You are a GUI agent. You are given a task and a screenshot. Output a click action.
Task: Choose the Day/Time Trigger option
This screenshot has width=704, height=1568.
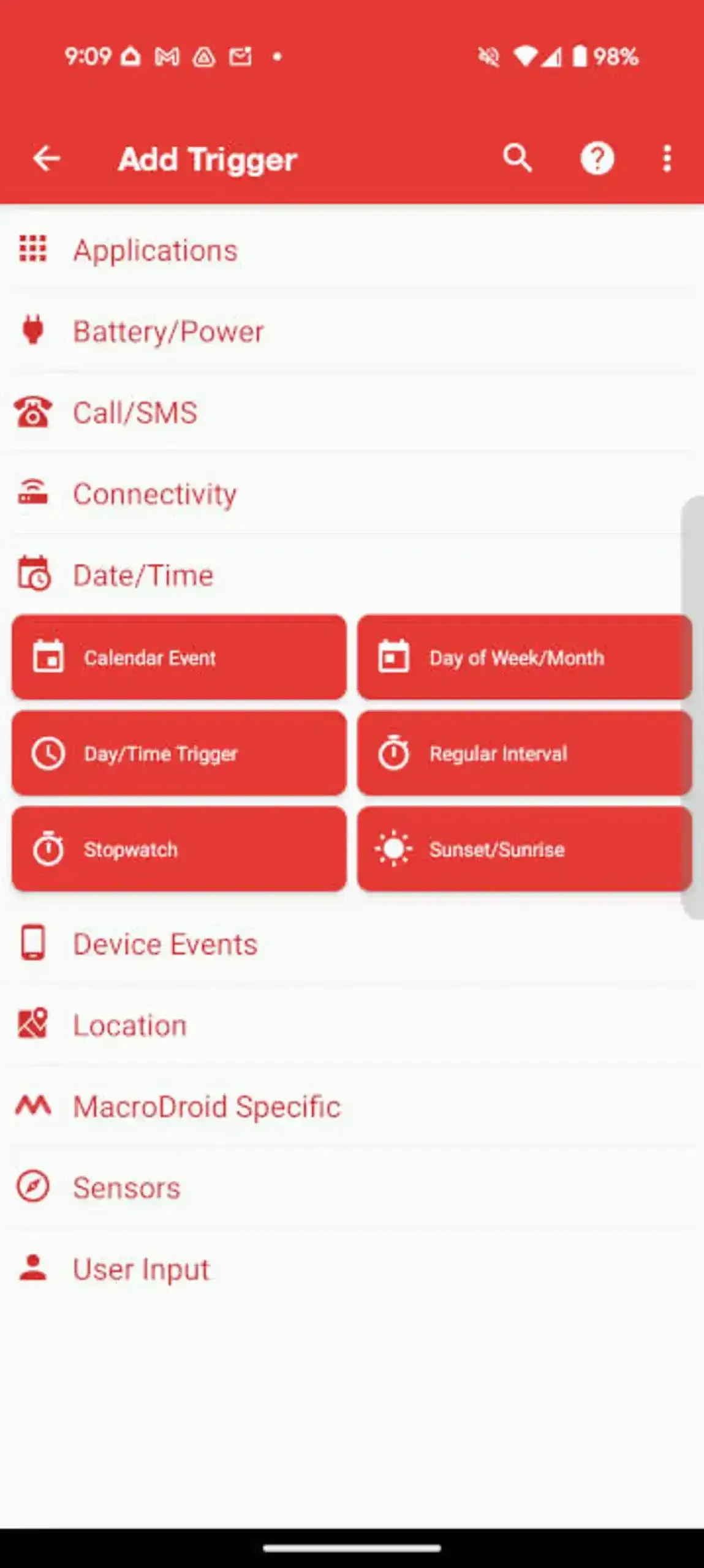coord(178,753)
